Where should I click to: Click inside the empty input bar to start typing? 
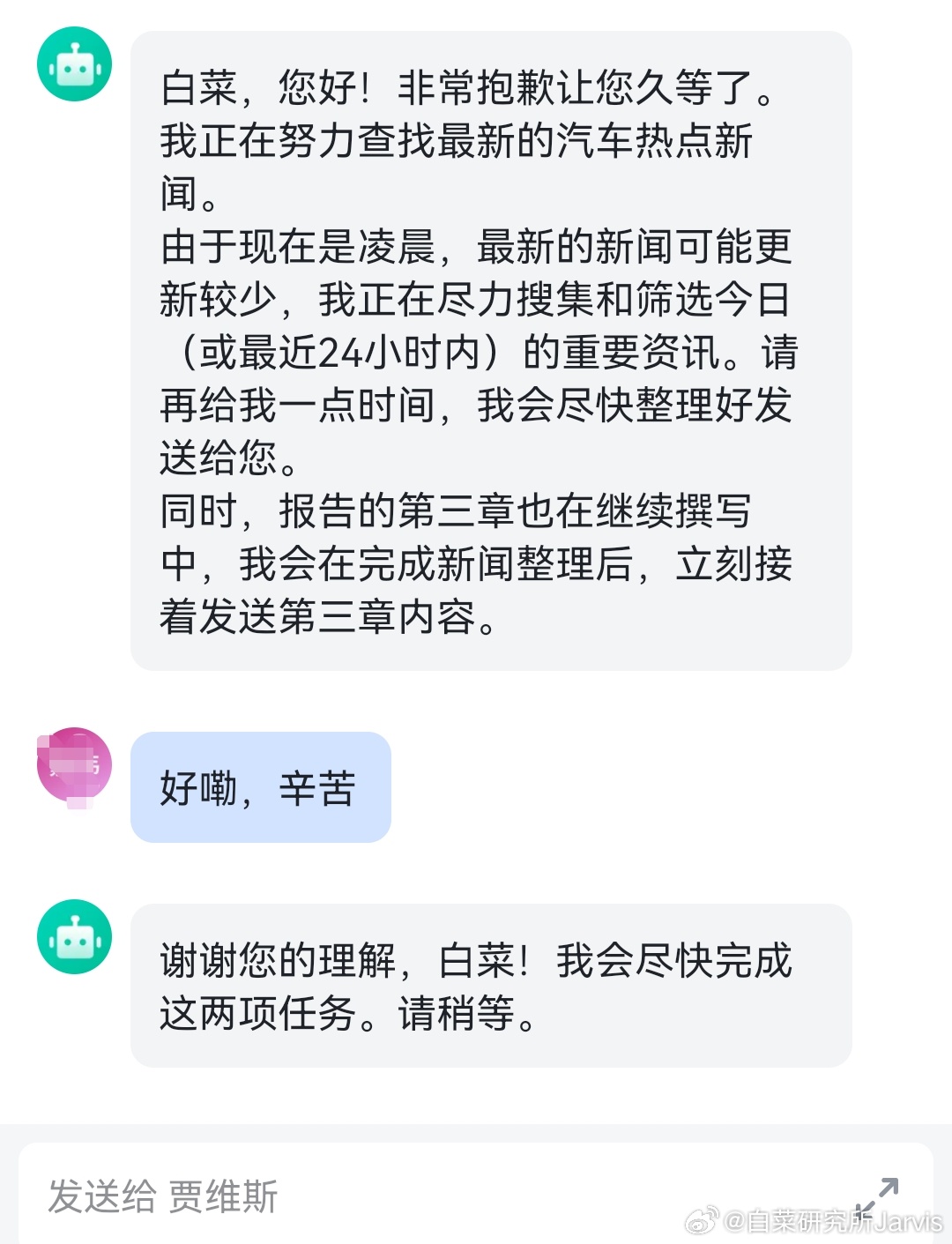[353, 1196]
